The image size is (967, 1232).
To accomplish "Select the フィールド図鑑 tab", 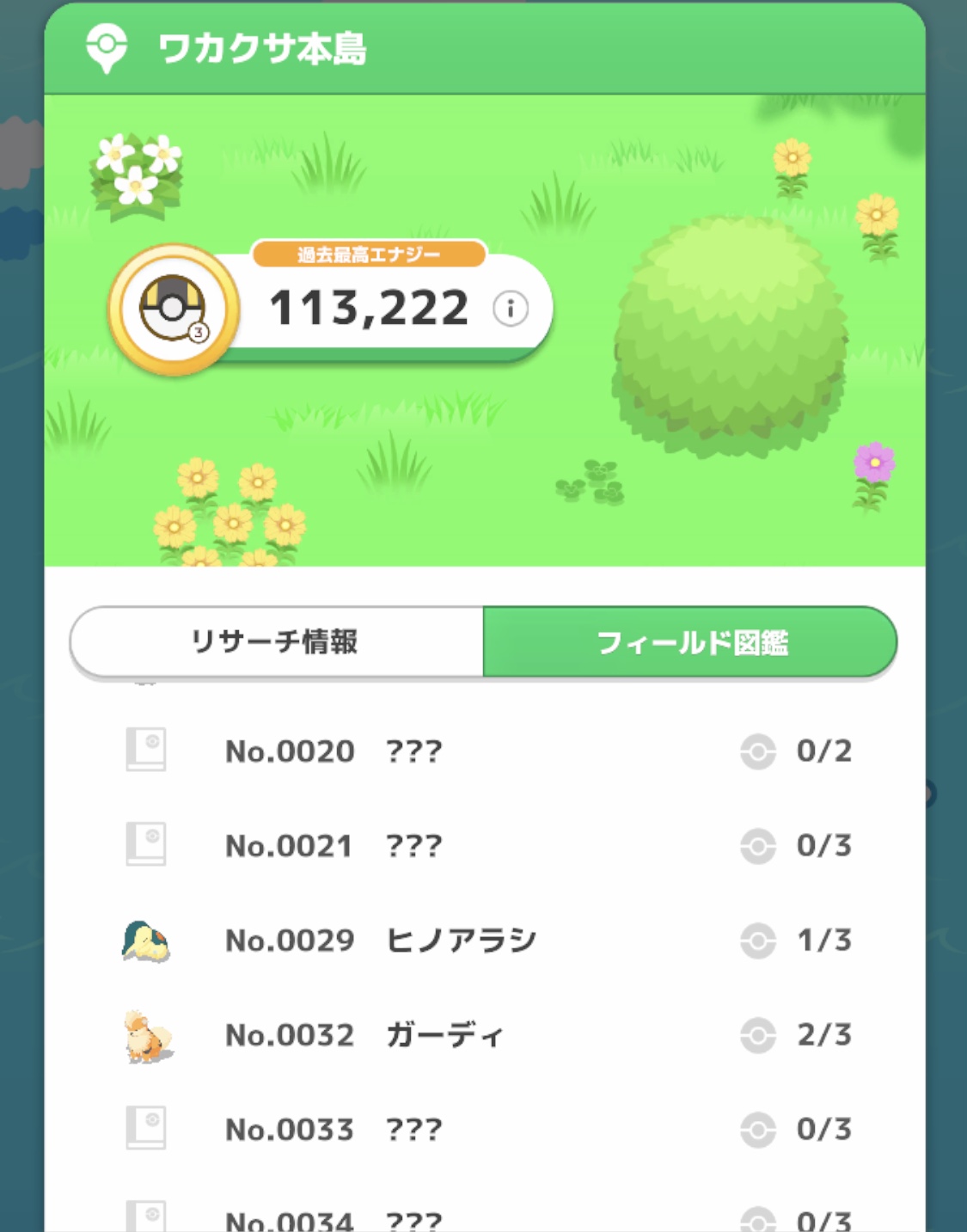I will (691, 641).
